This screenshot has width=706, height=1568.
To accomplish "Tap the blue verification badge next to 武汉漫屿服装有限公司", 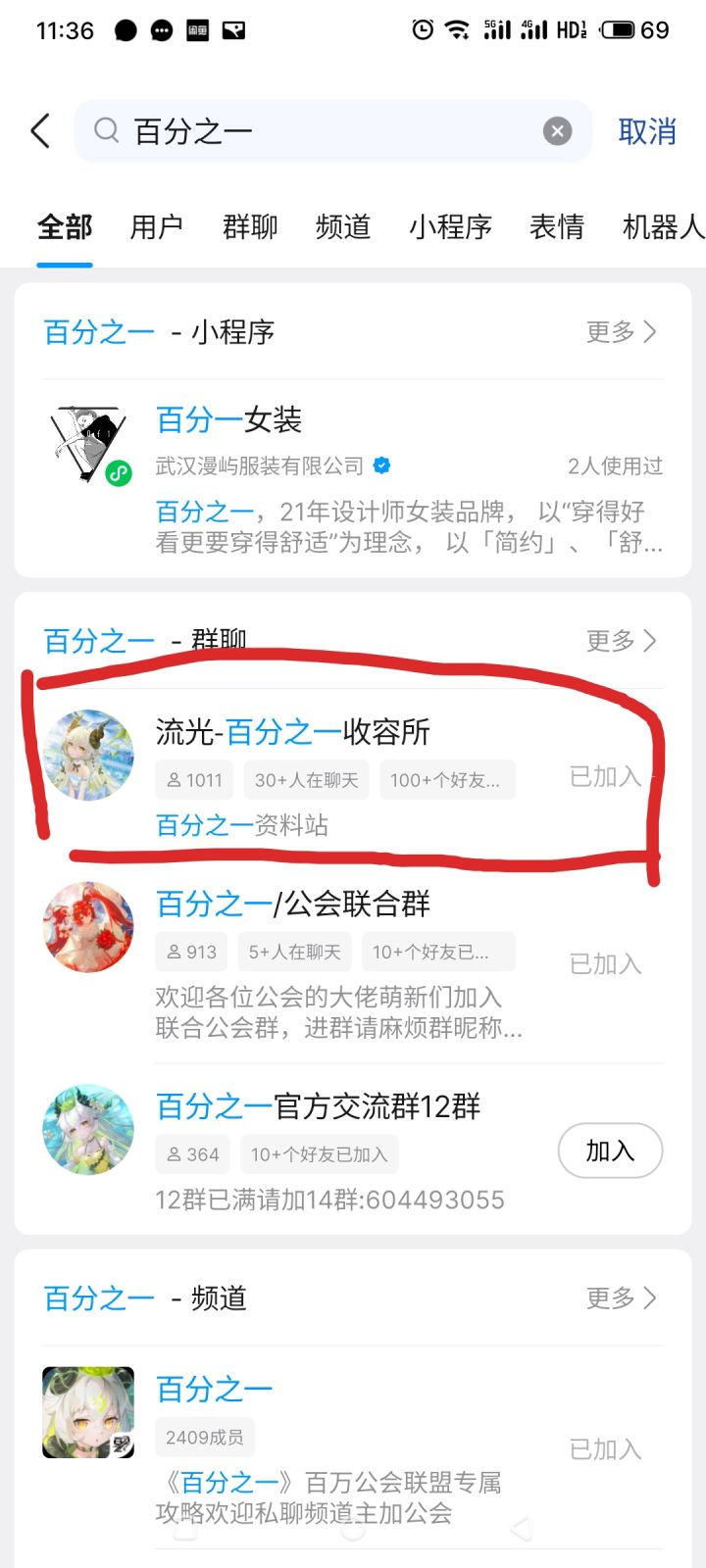I will click(x=380, y=466).
